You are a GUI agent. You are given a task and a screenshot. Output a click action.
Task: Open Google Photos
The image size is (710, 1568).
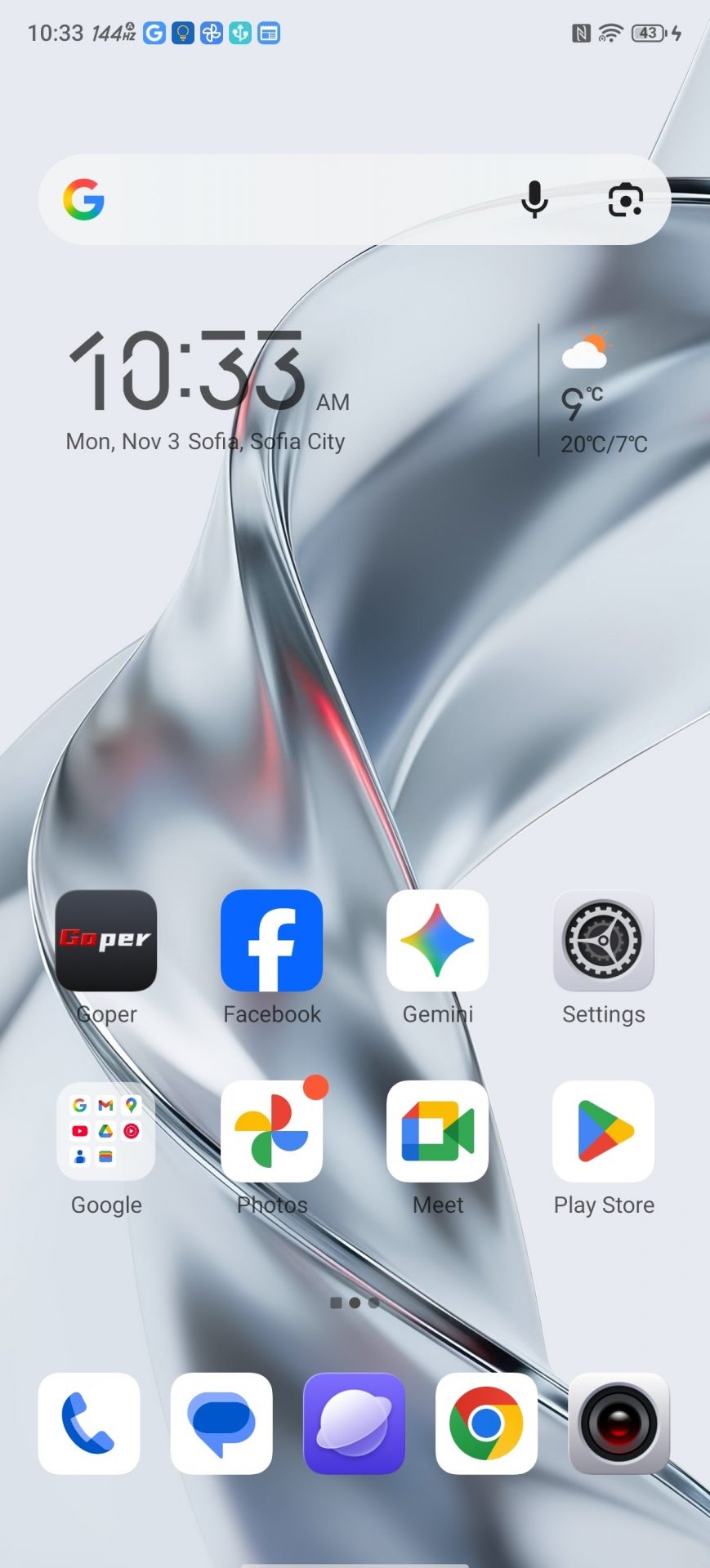pyautogui.click(x=272, y=1131)
